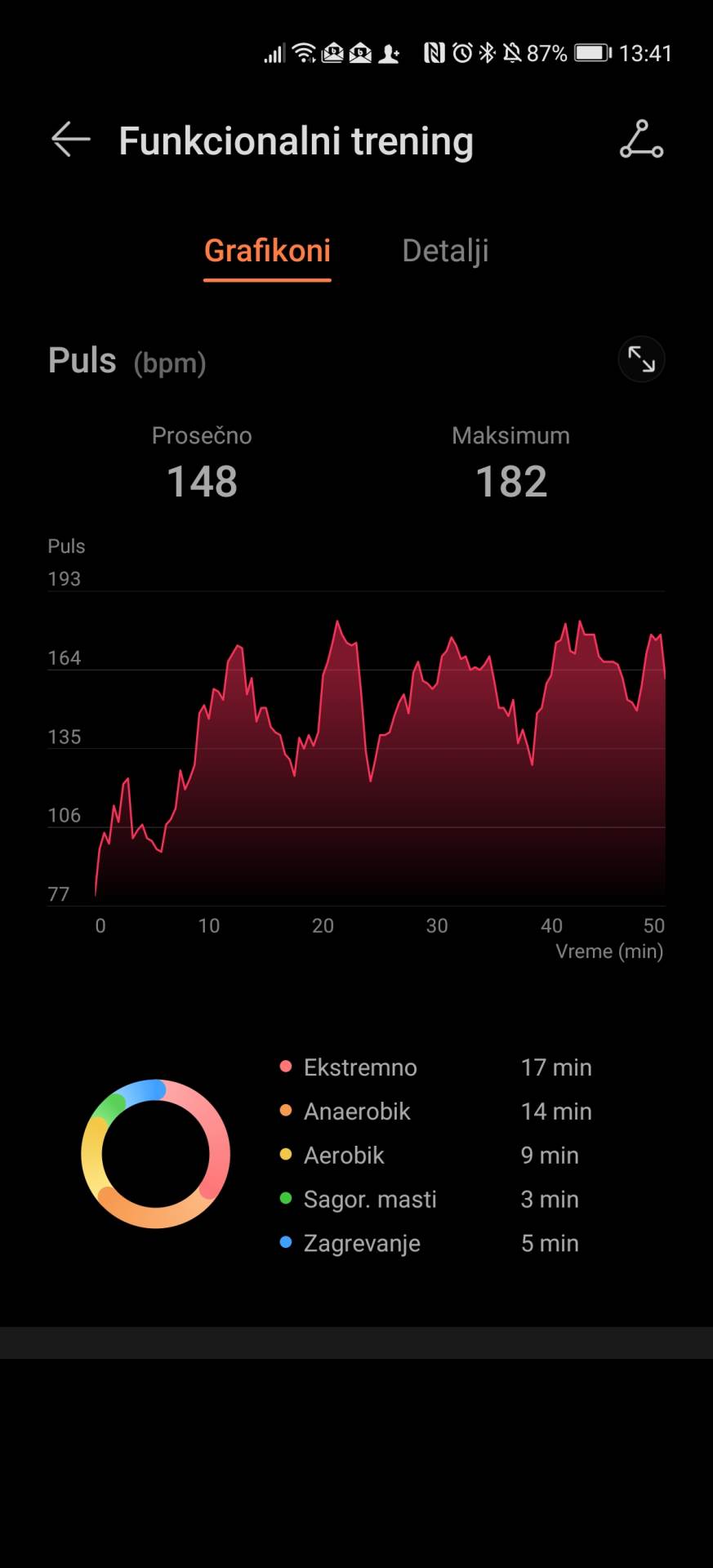Open the route share icon
The image size is (713, 1568).
point(641,140)
